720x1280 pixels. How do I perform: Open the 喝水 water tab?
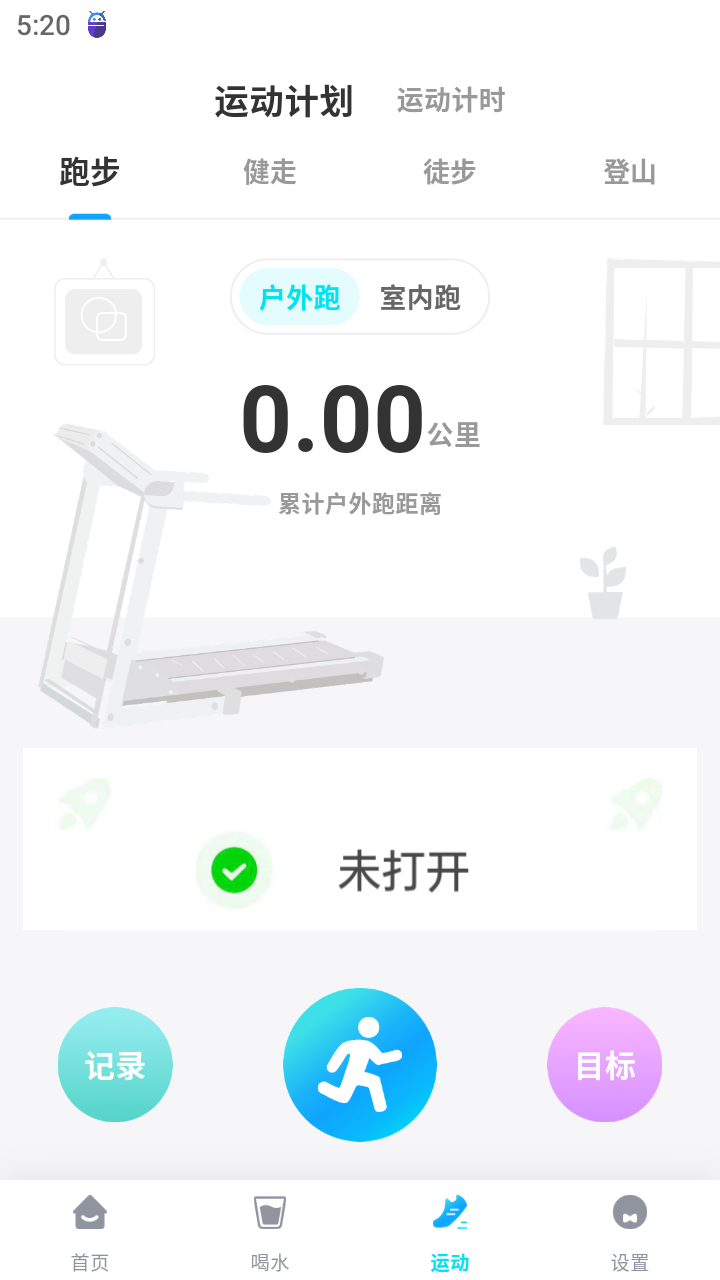click(270, 1232)
